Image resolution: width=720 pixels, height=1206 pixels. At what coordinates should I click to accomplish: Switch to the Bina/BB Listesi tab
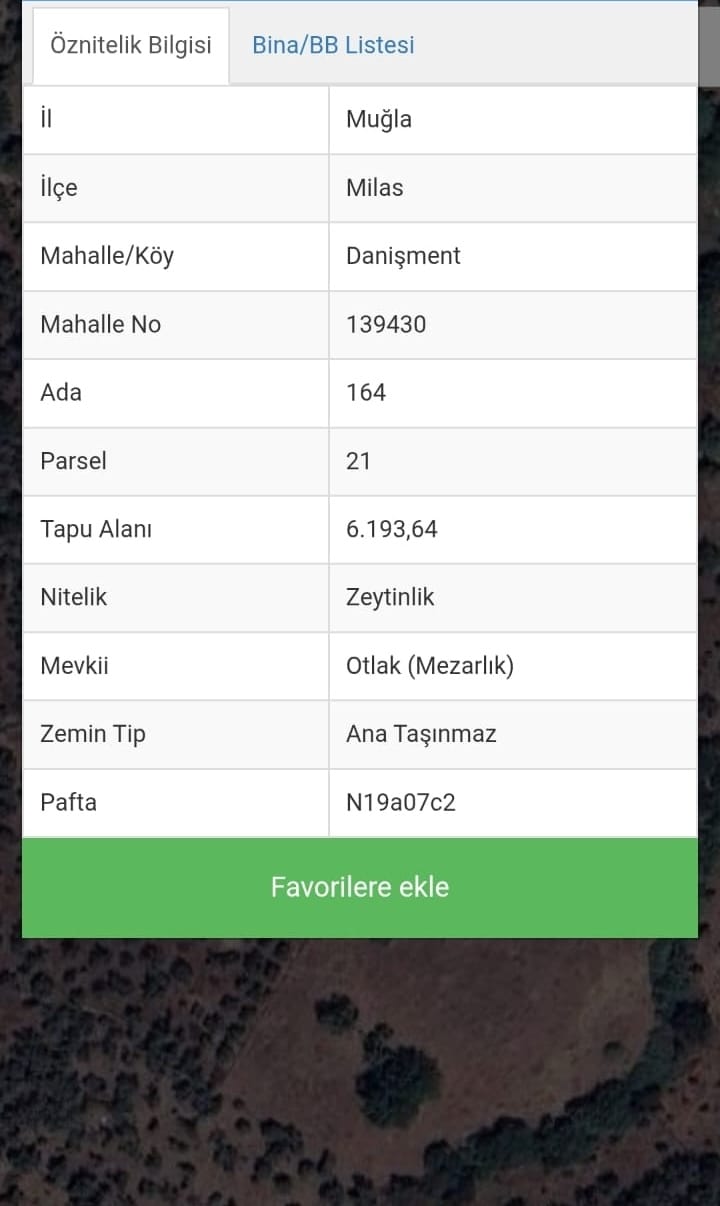(333, 45)
